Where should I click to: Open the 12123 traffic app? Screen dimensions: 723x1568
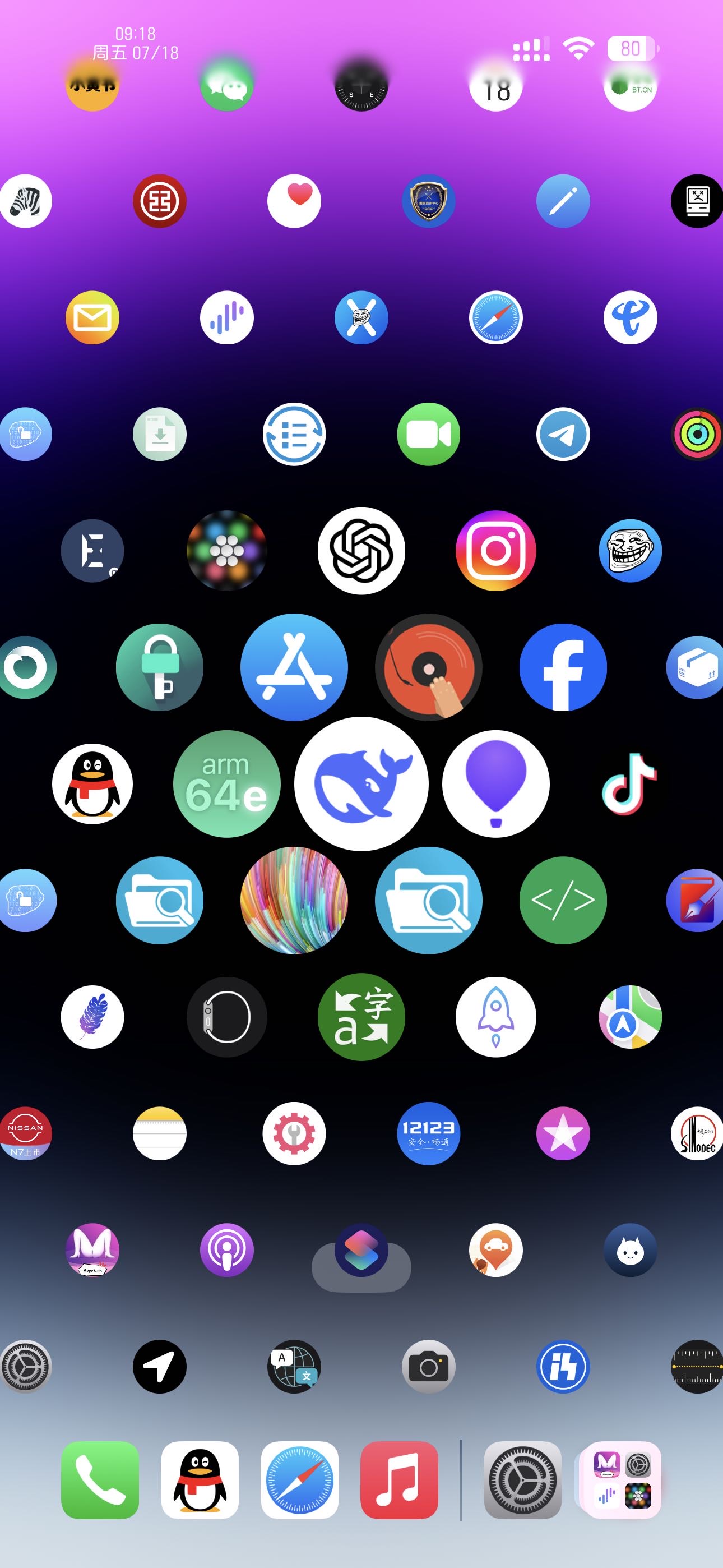(428, 1133)
